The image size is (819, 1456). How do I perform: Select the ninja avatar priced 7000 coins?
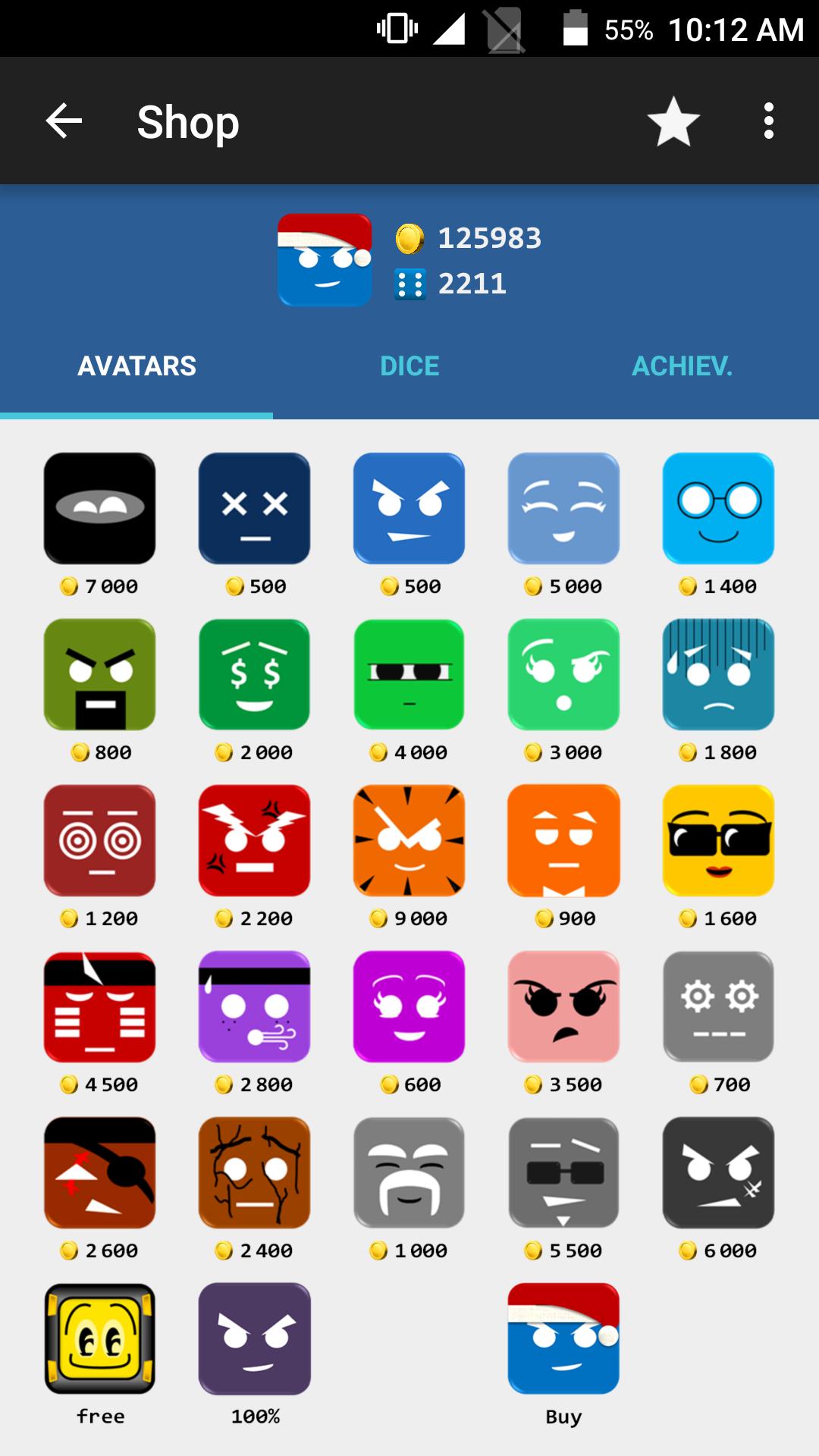[100, 508]
